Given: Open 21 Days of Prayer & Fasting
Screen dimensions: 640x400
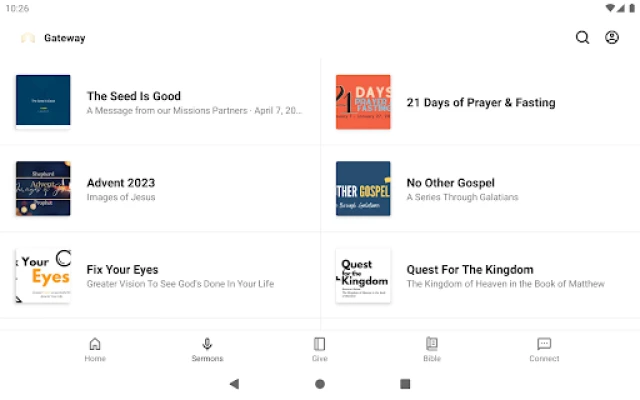Looking at the screenshot, I should [480, 102].
